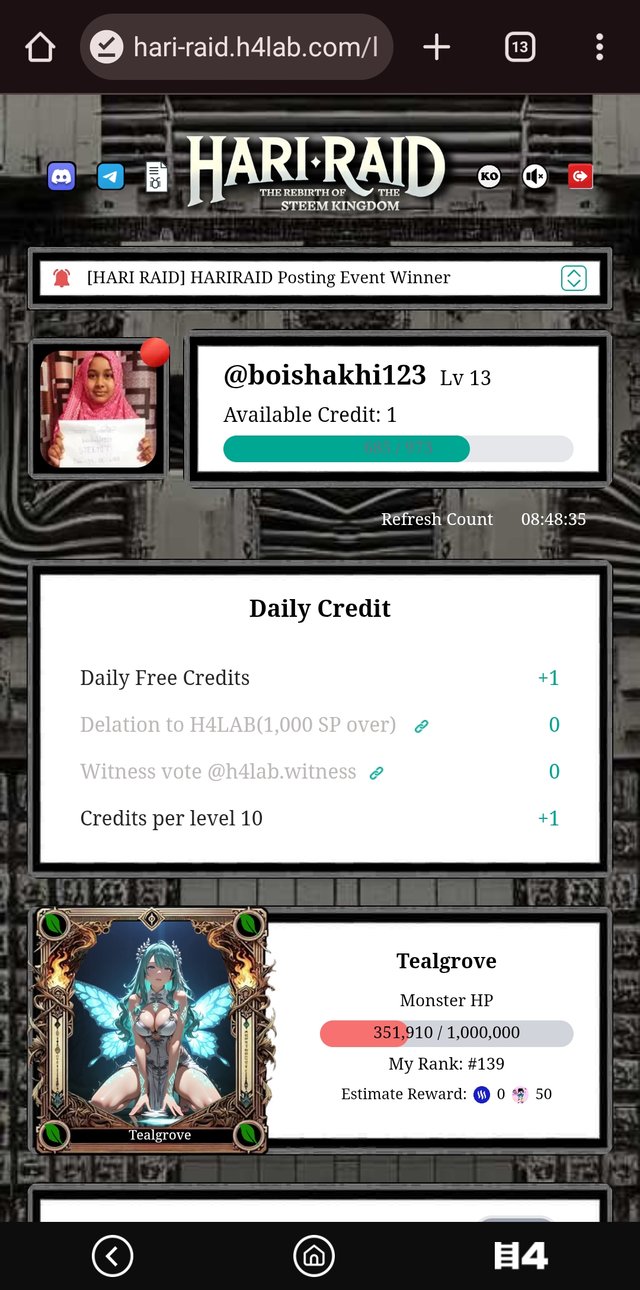Log out with the red exit icon
The width and height of the screenshot is (640, 1290).
point(580,177)
